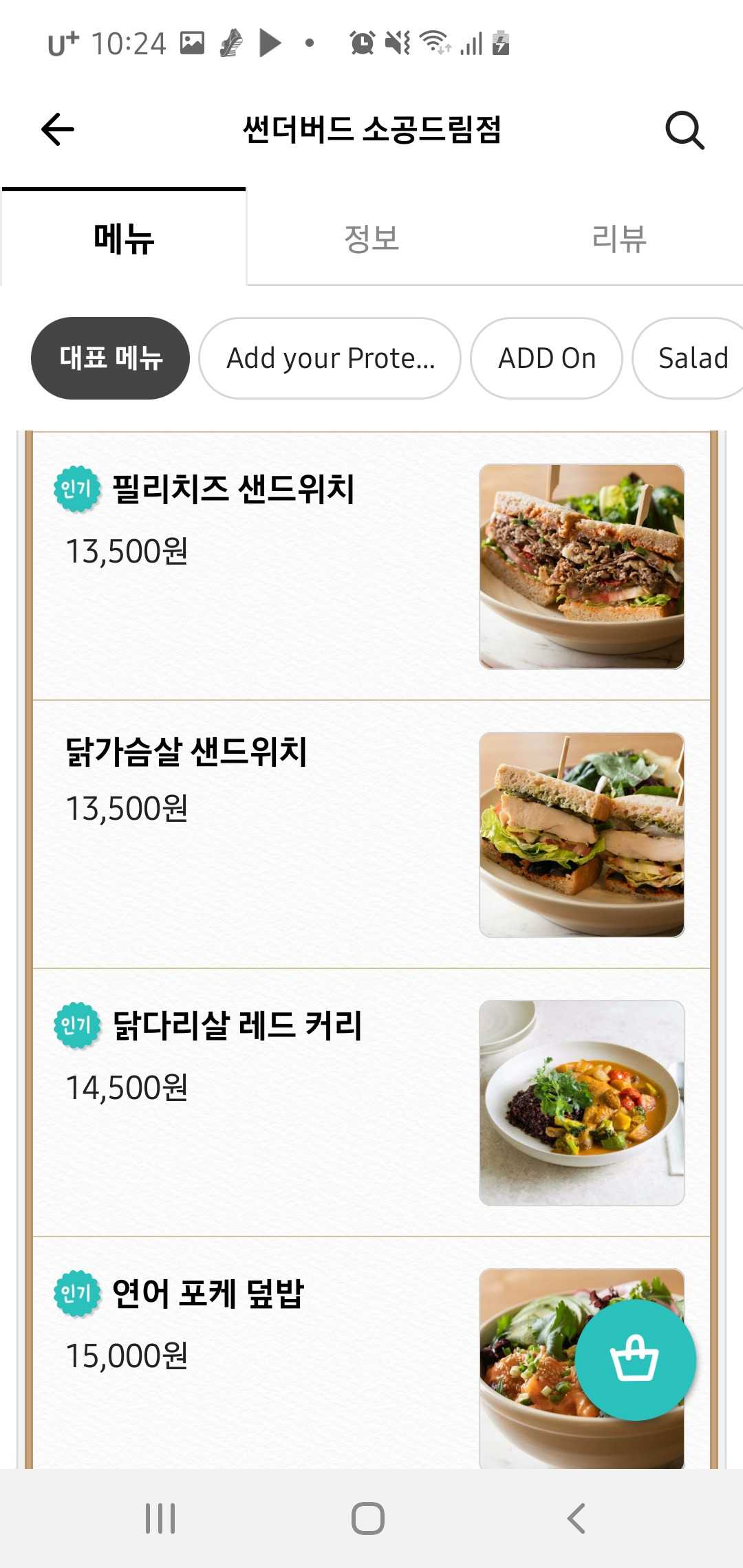The width and height of the screenshot is (743, 1568).
Task: Tap the system home button
Action: tap(368, 1518)
